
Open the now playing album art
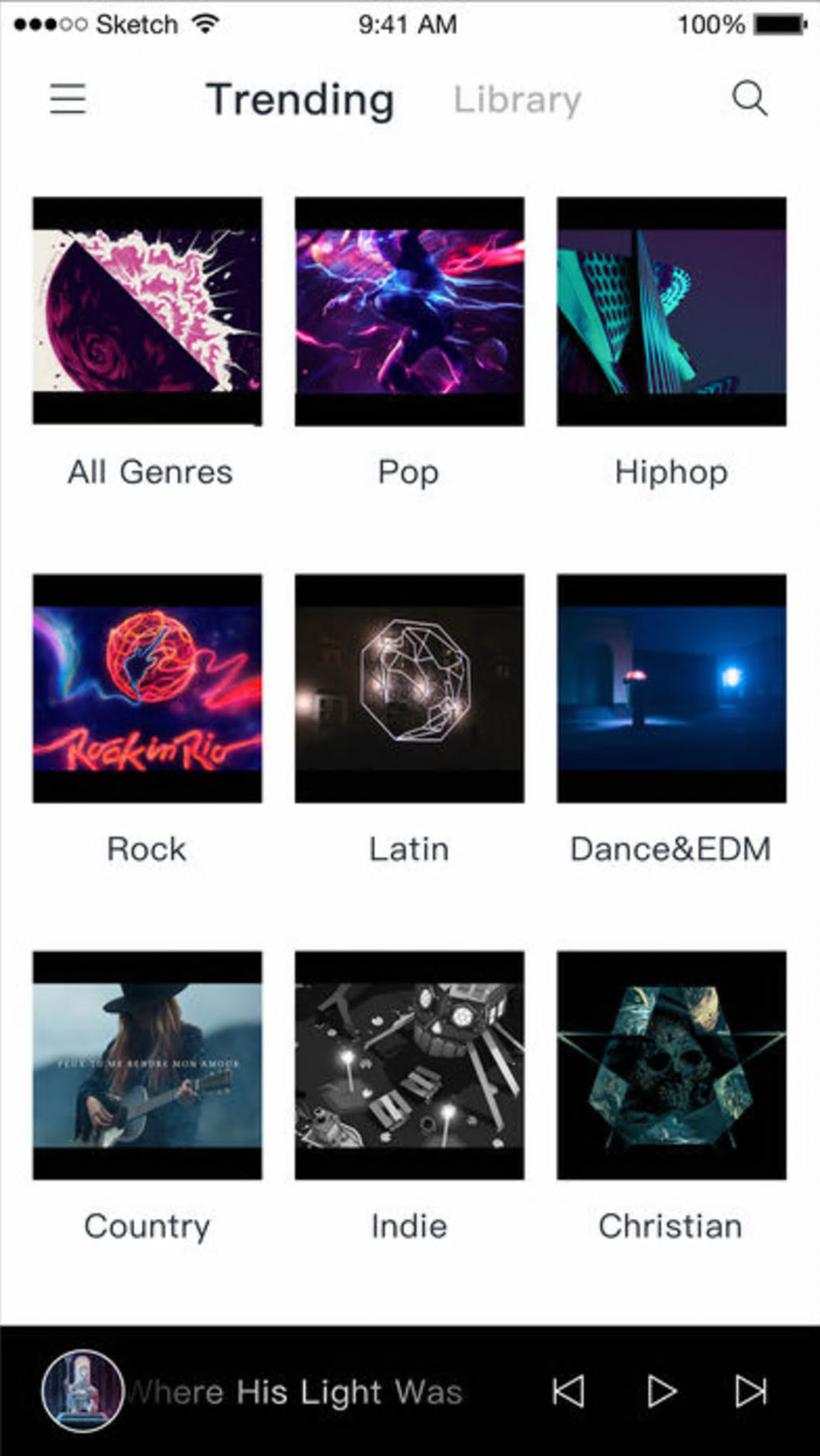pyautogui.click(x=82, y=1391)
